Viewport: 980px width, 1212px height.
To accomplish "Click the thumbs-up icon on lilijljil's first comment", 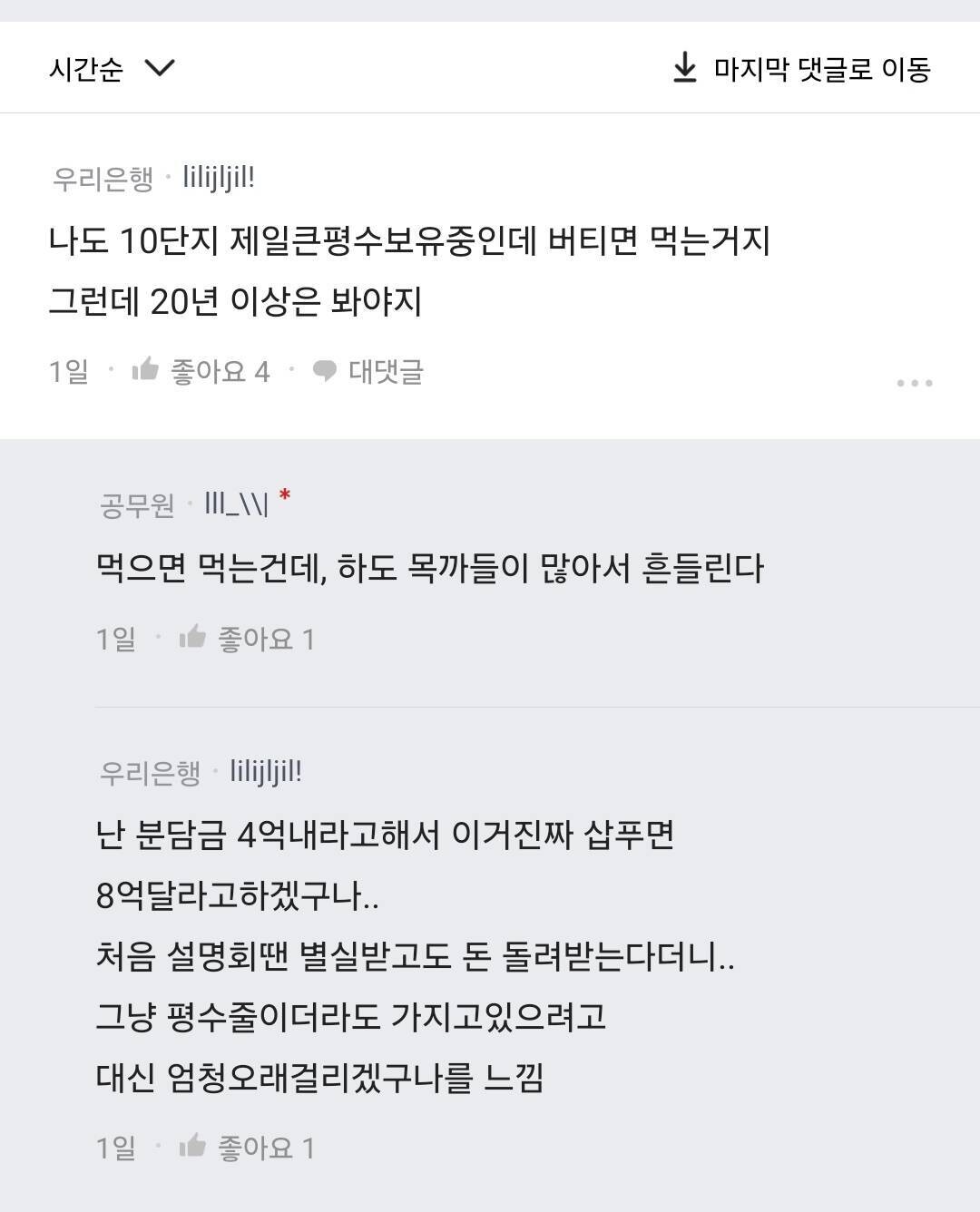I will click(147, 369).
